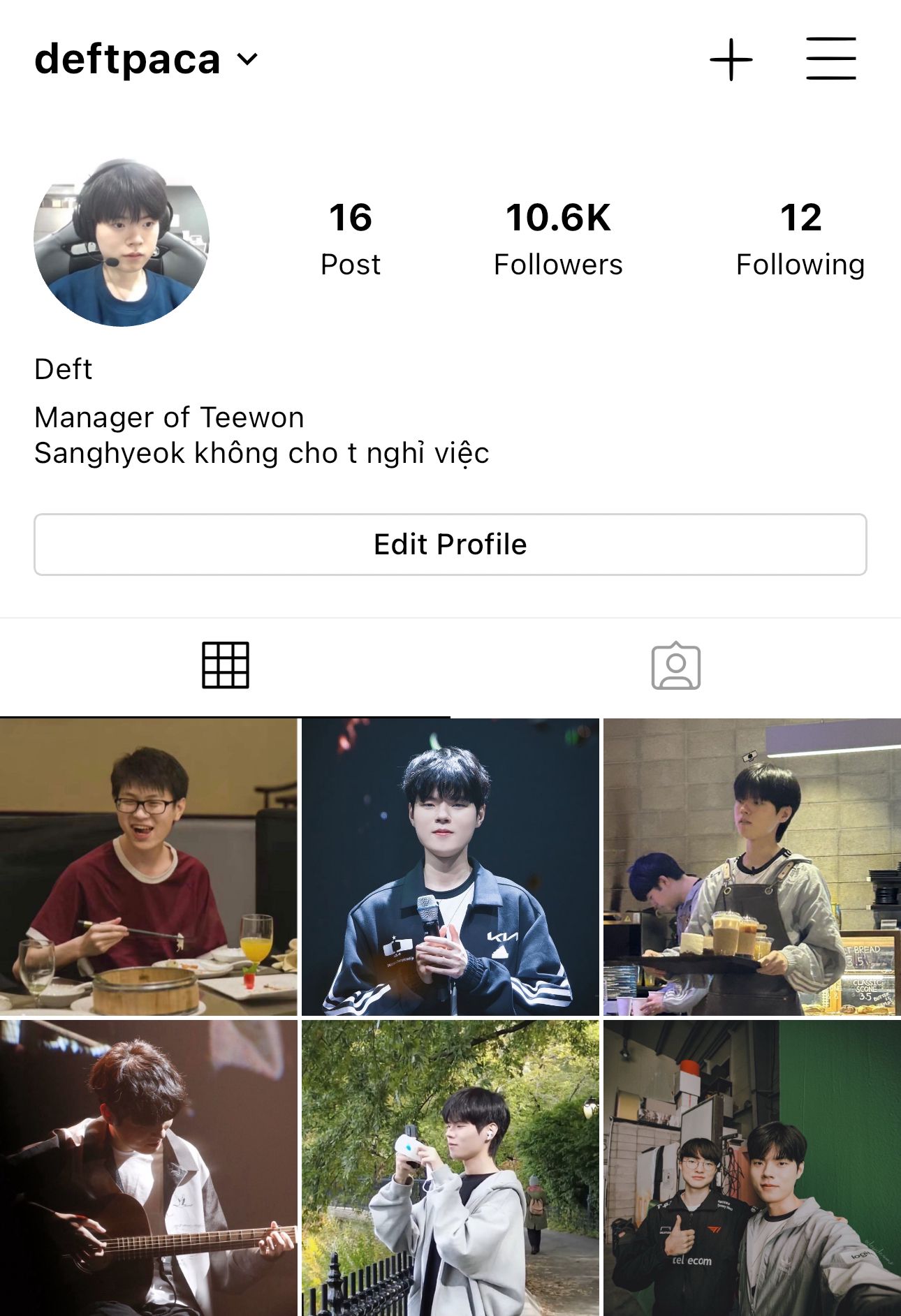
Task: Tap the profile picture avatar
Action: (122, 242)
